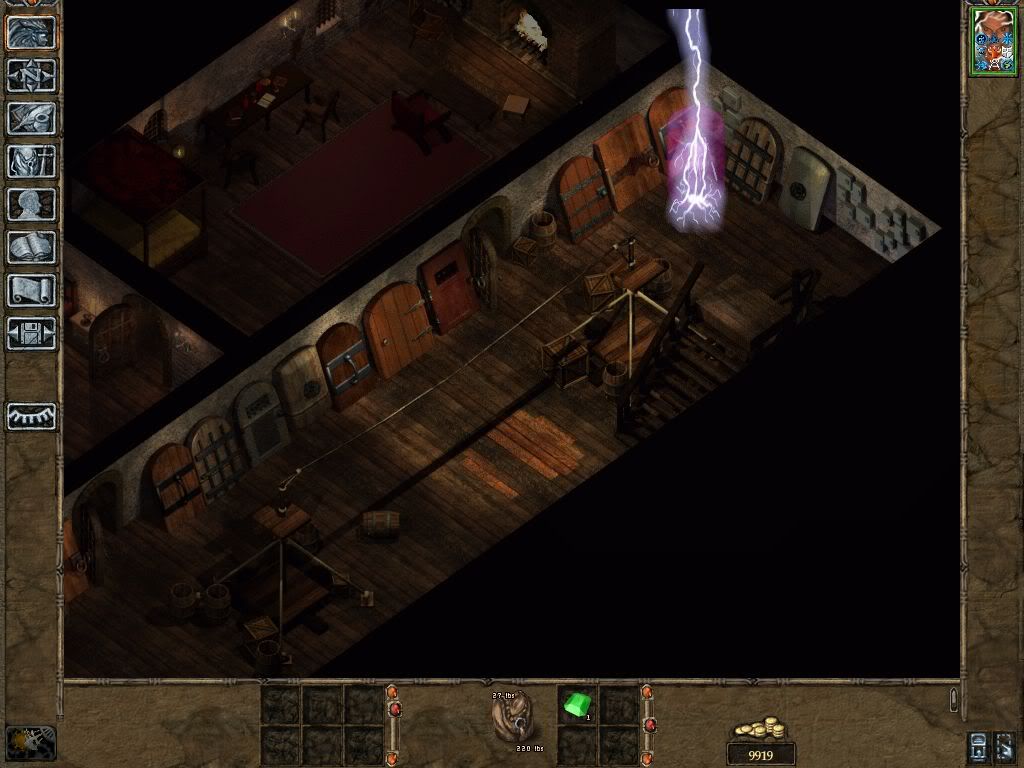Viewport: 1024px width, 768px height.
Task: Open the priest scroll icon
Action: click(32, 290)
